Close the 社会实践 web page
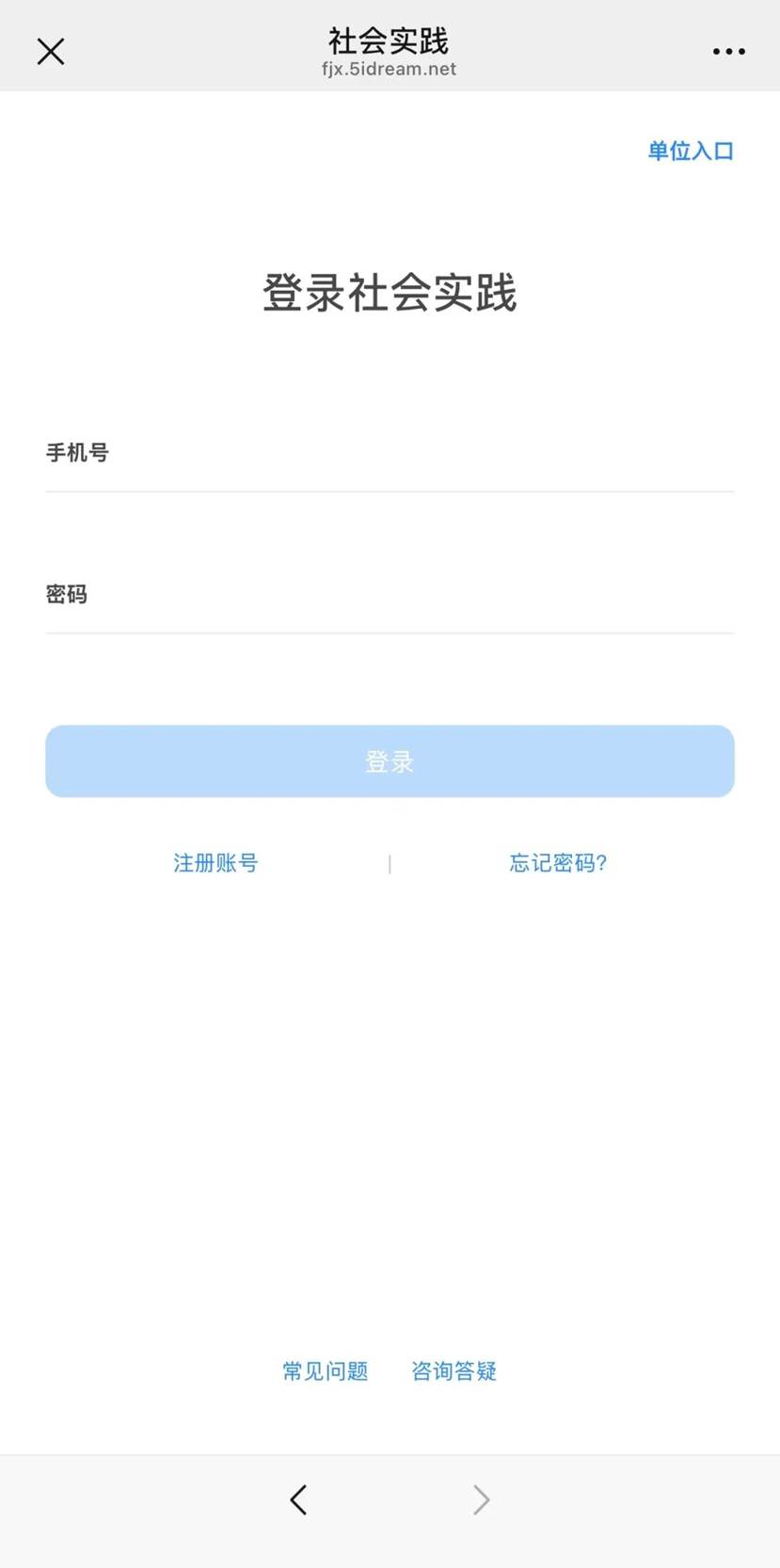Viewport: 780px width, 1568px height. point(51,51)
